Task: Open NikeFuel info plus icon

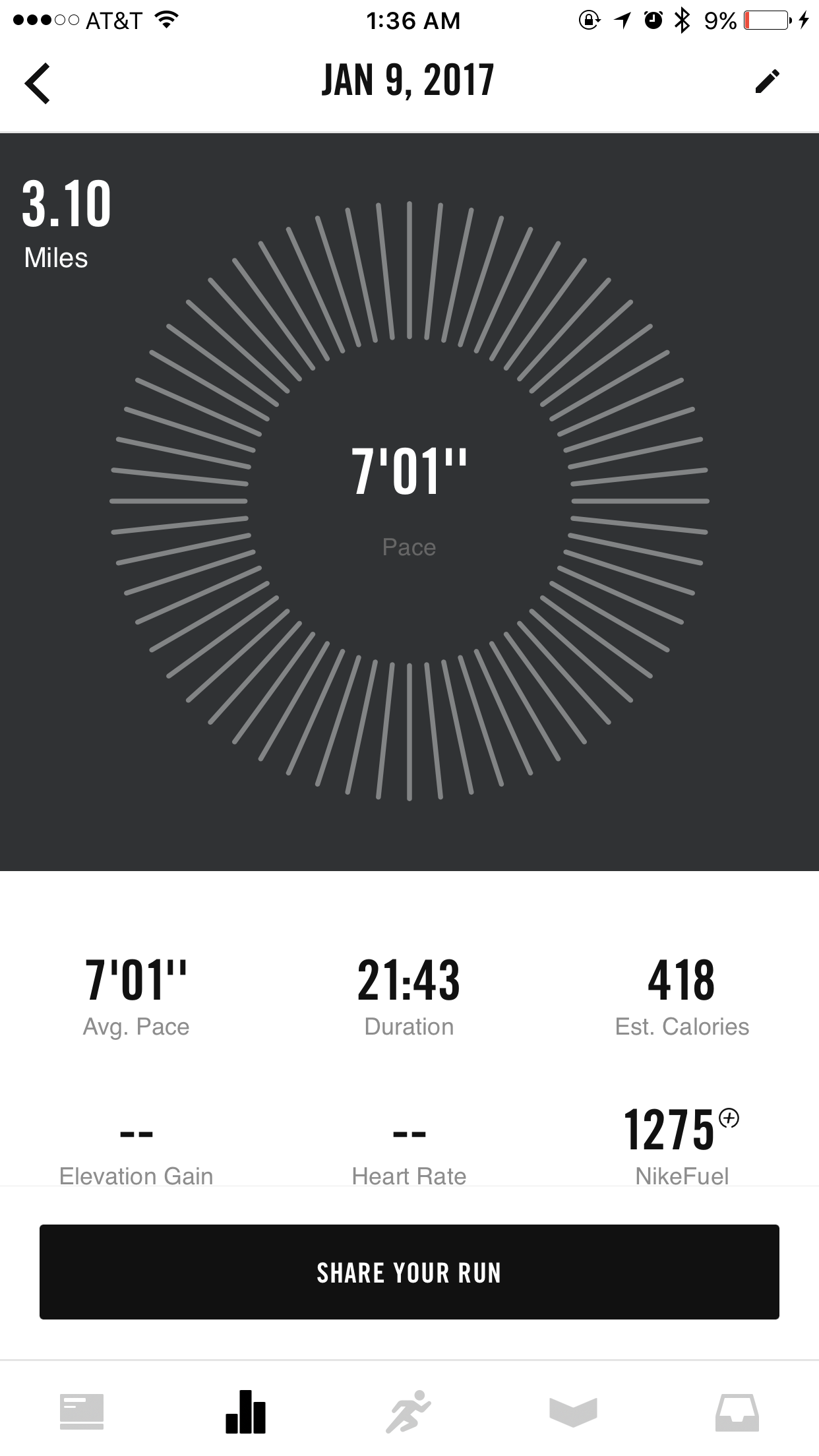Action: (x=729, y=1118)
